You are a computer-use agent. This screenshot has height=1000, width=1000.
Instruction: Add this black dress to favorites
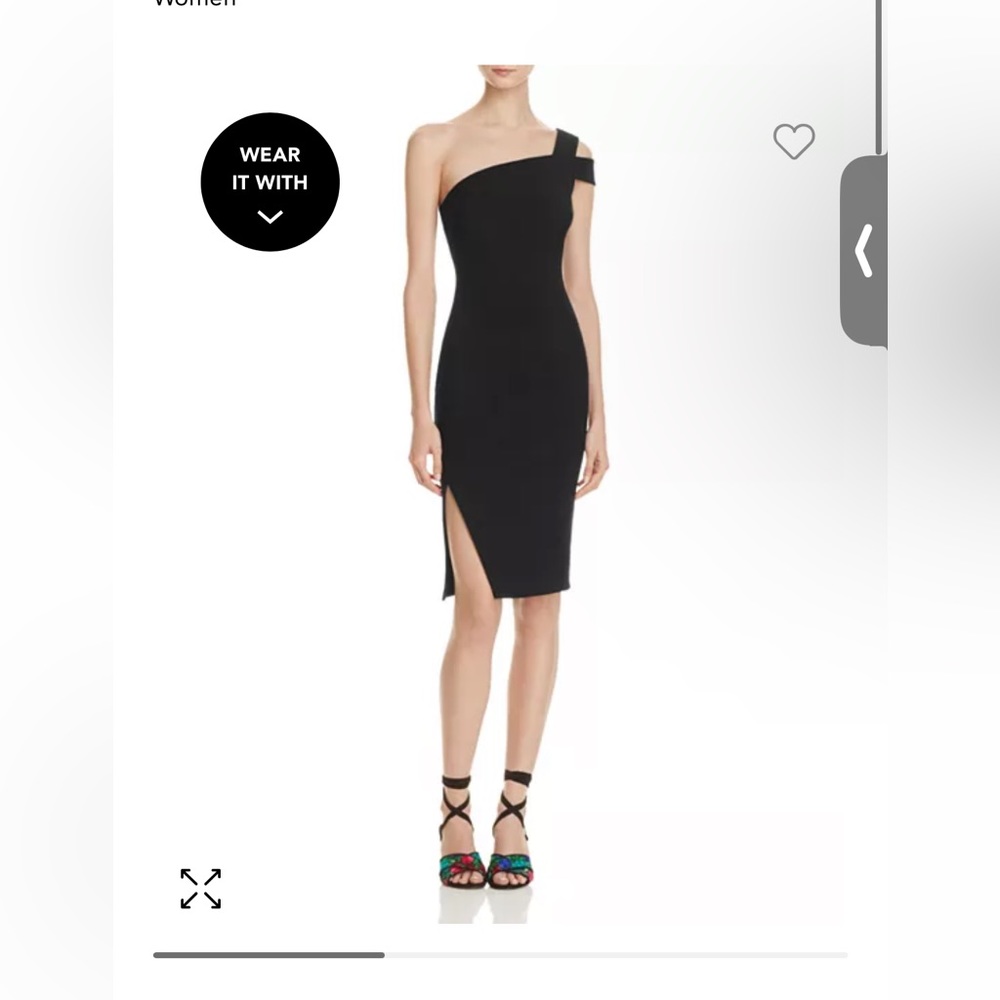click(794, 142)
